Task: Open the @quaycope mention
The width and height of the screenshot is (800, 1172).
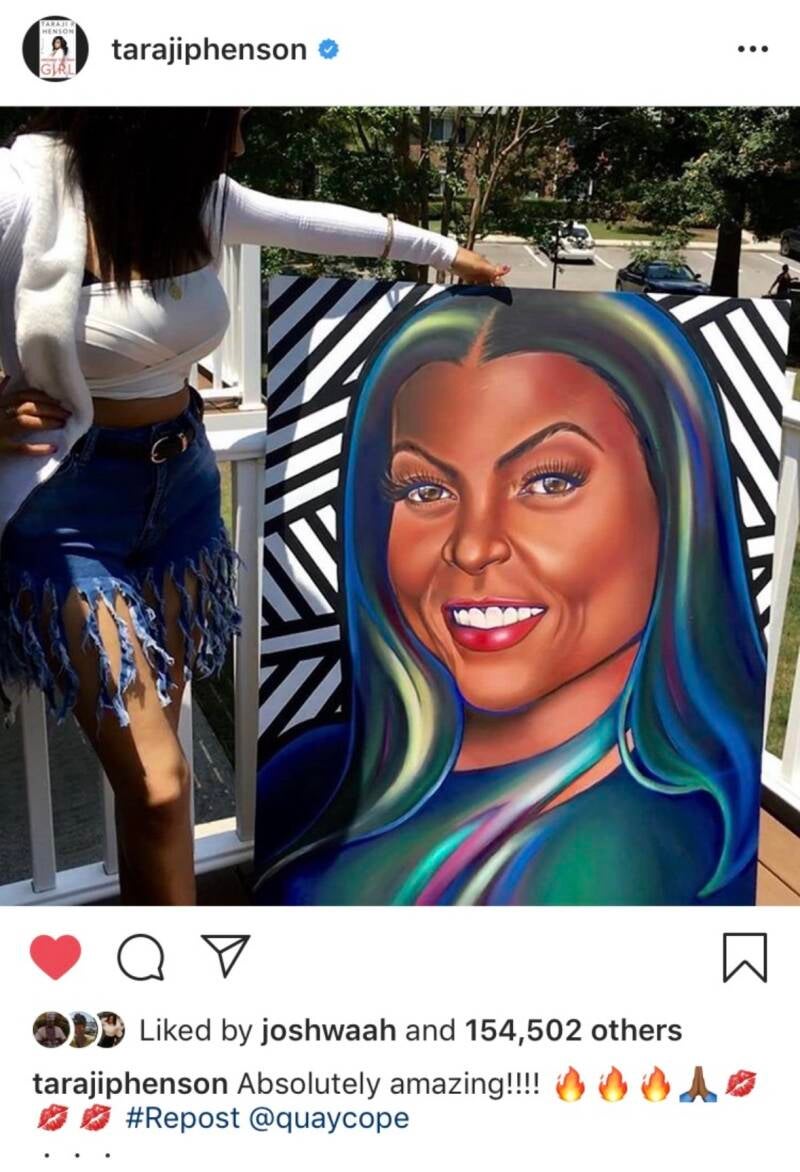Action: [327, 1118]
